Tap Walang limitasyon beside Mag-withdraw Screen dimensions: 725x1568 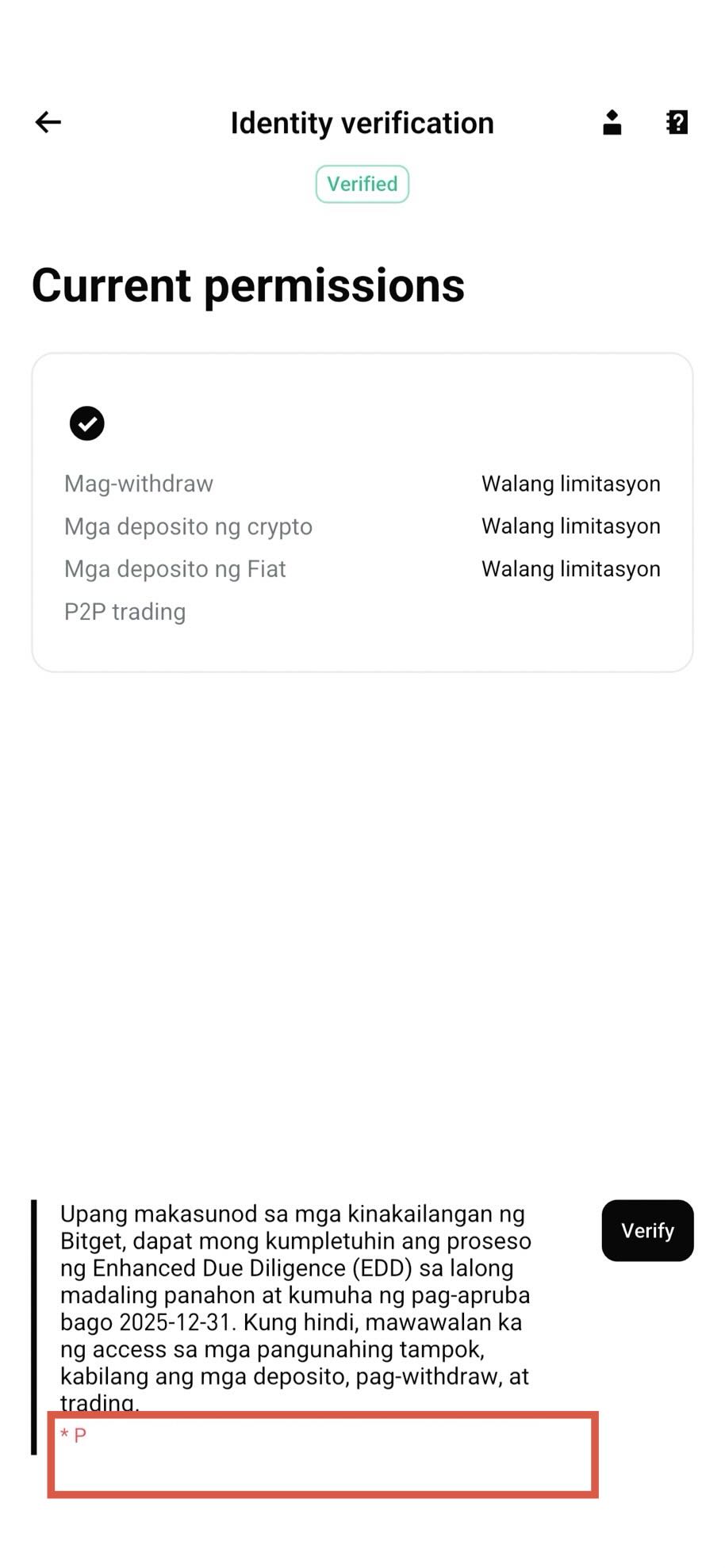tap(570, 483)
